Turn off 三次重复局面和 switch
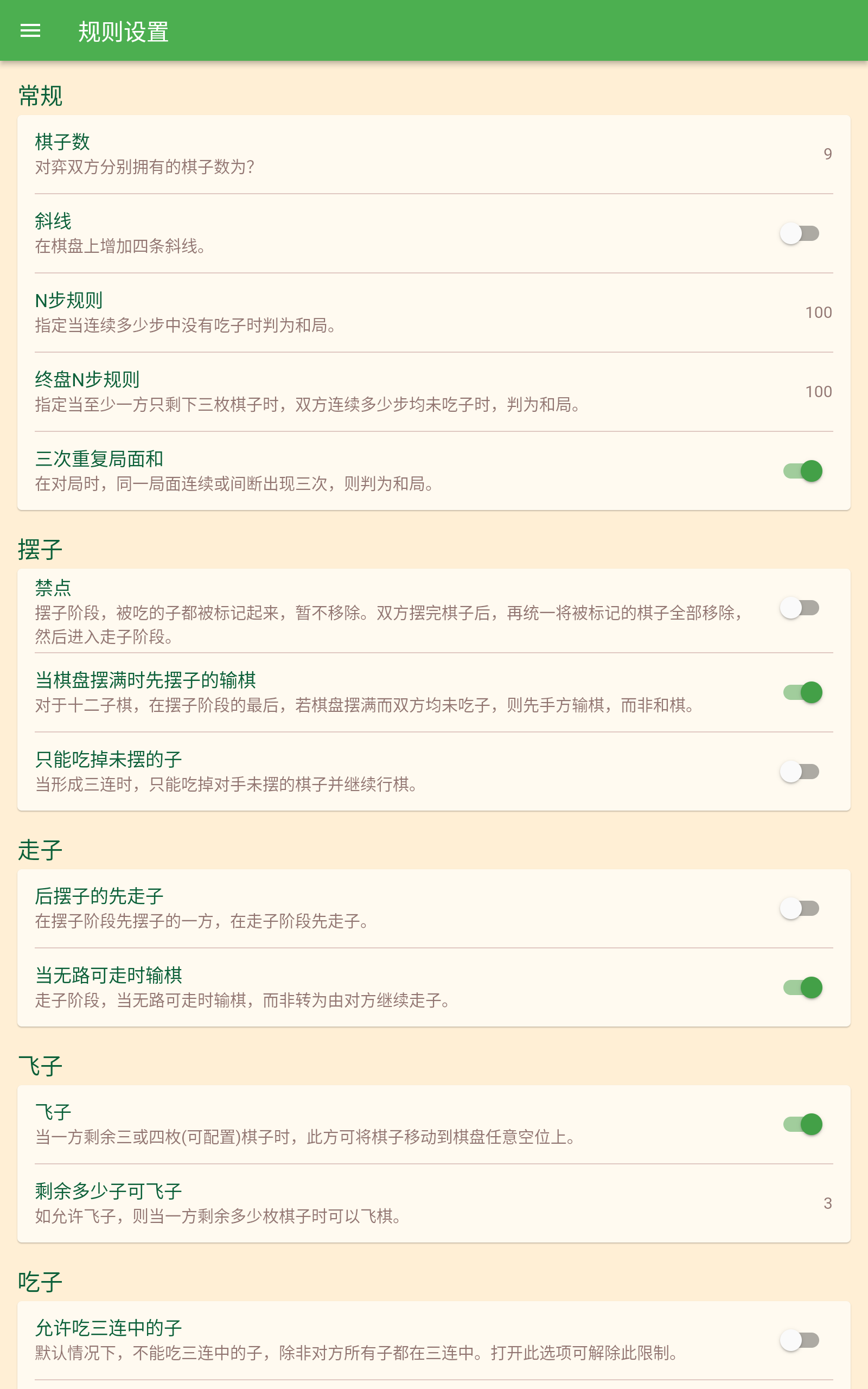 click(802, 471)
